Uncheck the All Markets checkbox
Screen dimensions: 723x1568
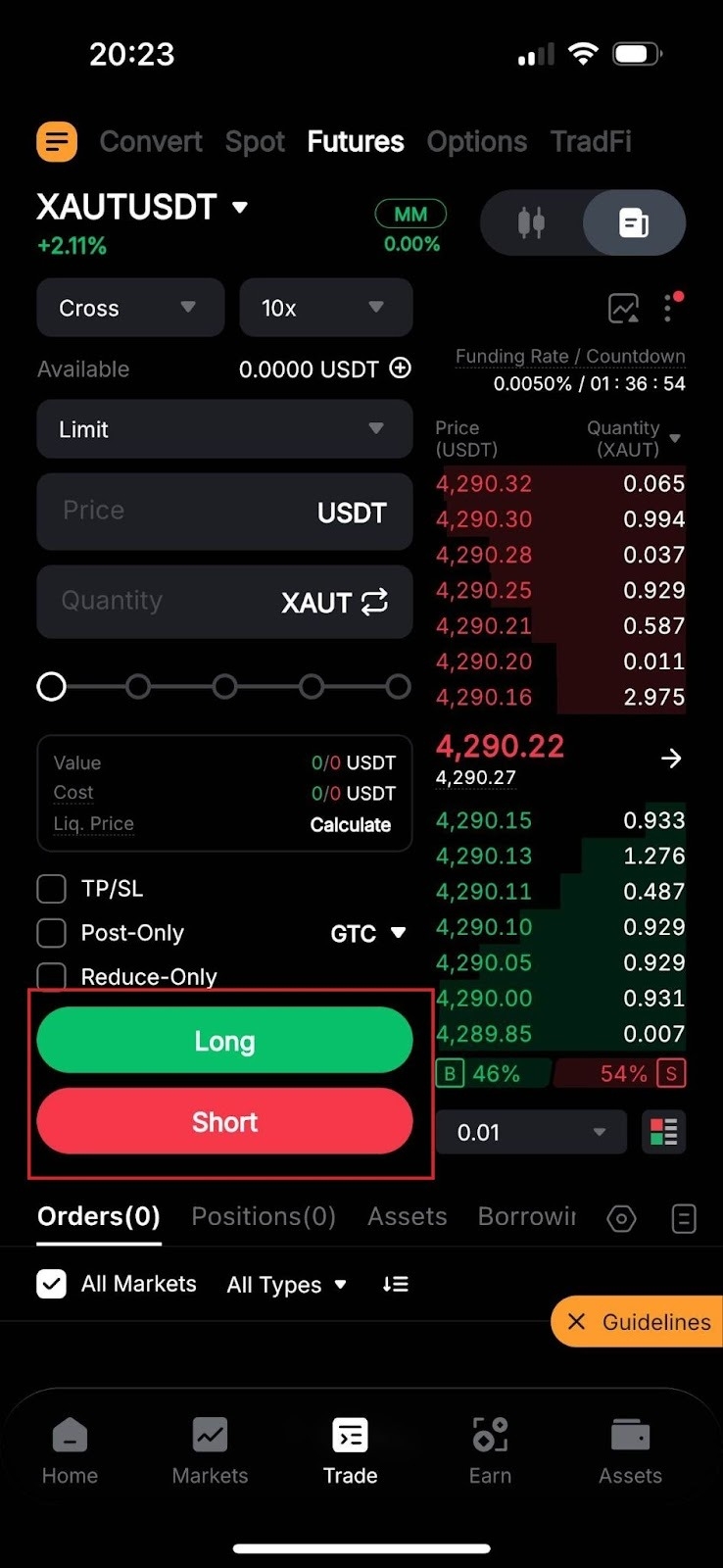51,1284
